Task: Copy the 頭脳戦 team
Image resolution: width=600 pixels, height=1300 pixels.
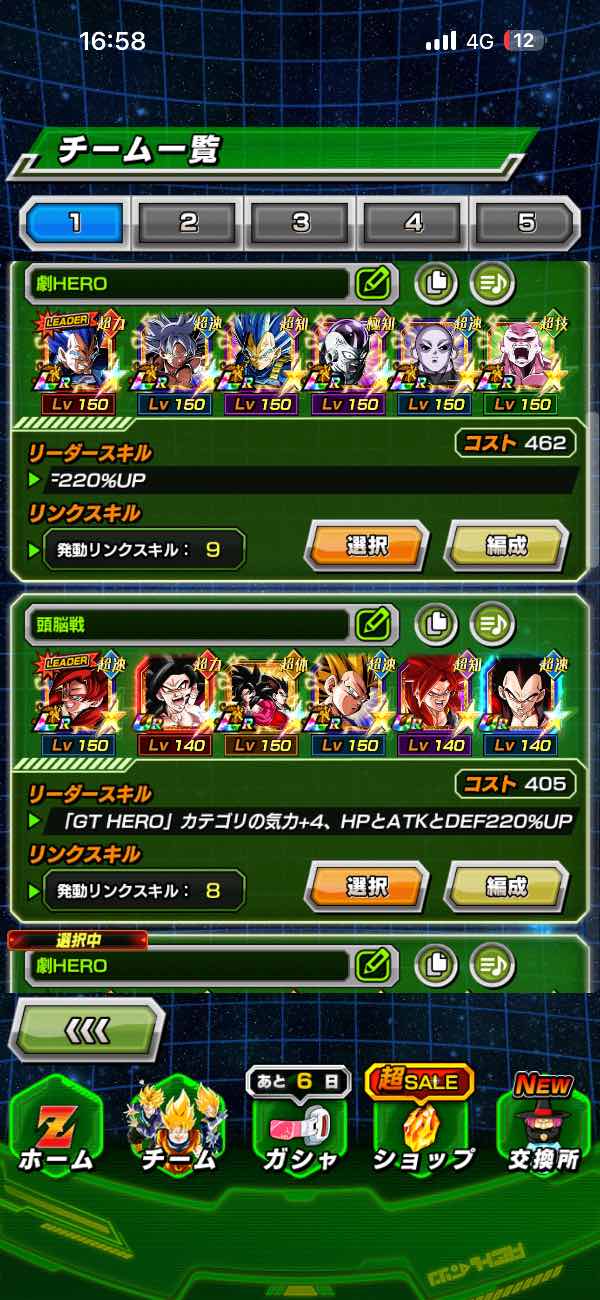Action: pyautogui.click(x=435, y=624)
